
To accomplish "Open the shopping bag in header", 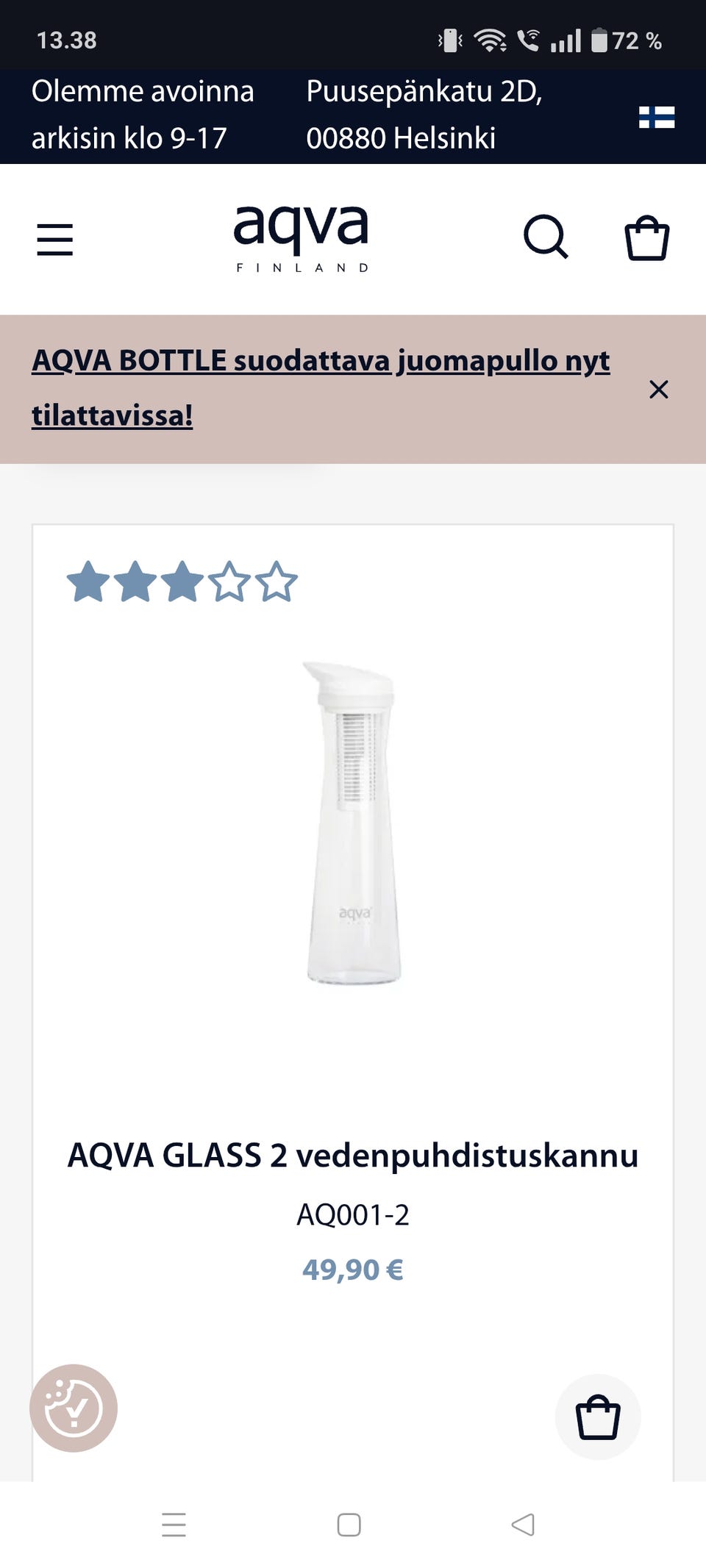I will click(x=646, y=237).
